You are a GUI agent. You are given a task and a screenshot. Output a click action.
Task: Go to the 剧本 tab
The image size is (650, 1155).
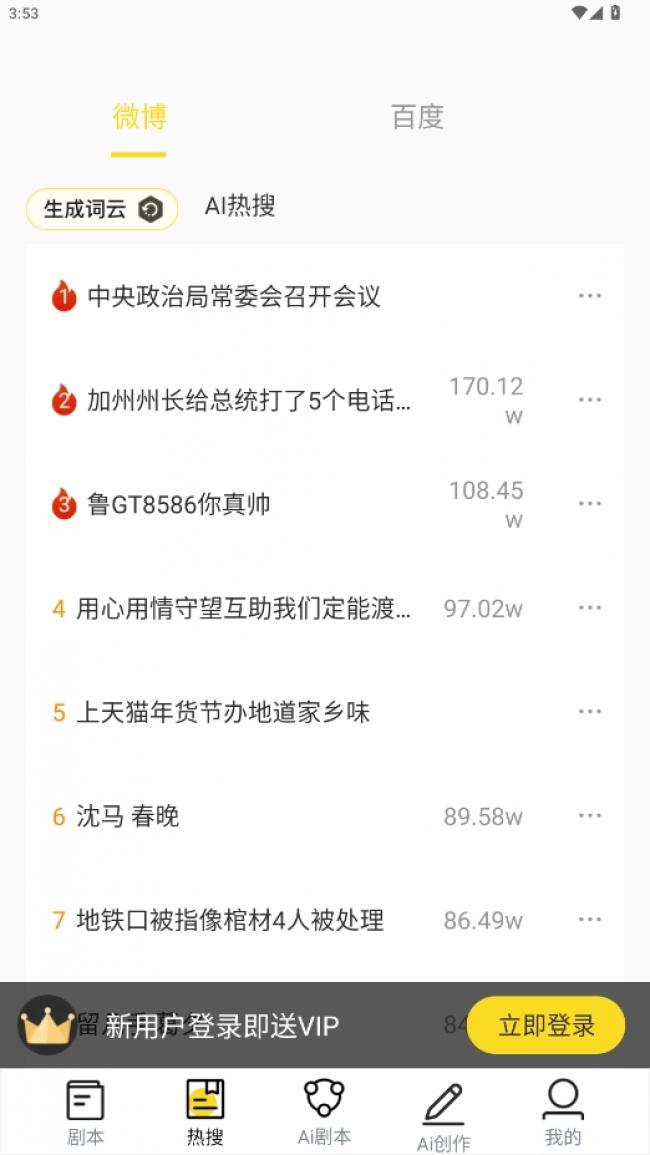point(85,1113)
